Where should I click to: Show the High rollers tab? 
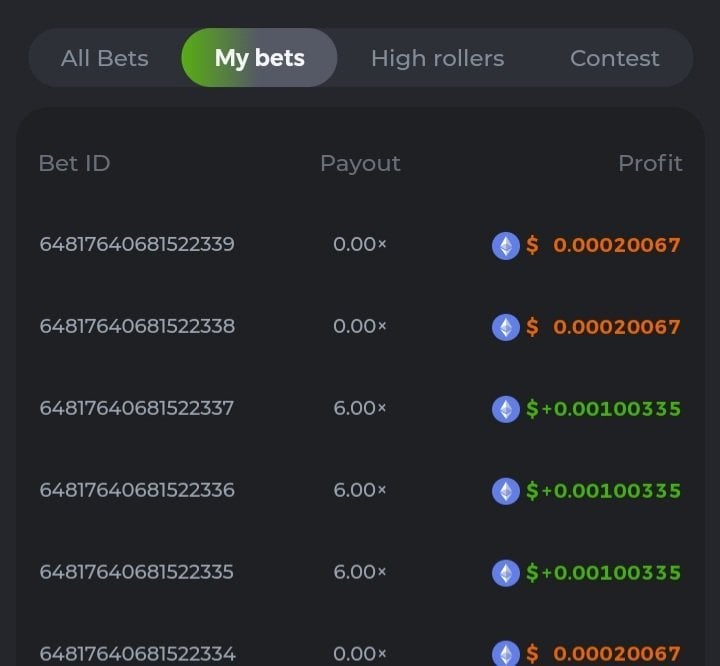click(437, 58)
